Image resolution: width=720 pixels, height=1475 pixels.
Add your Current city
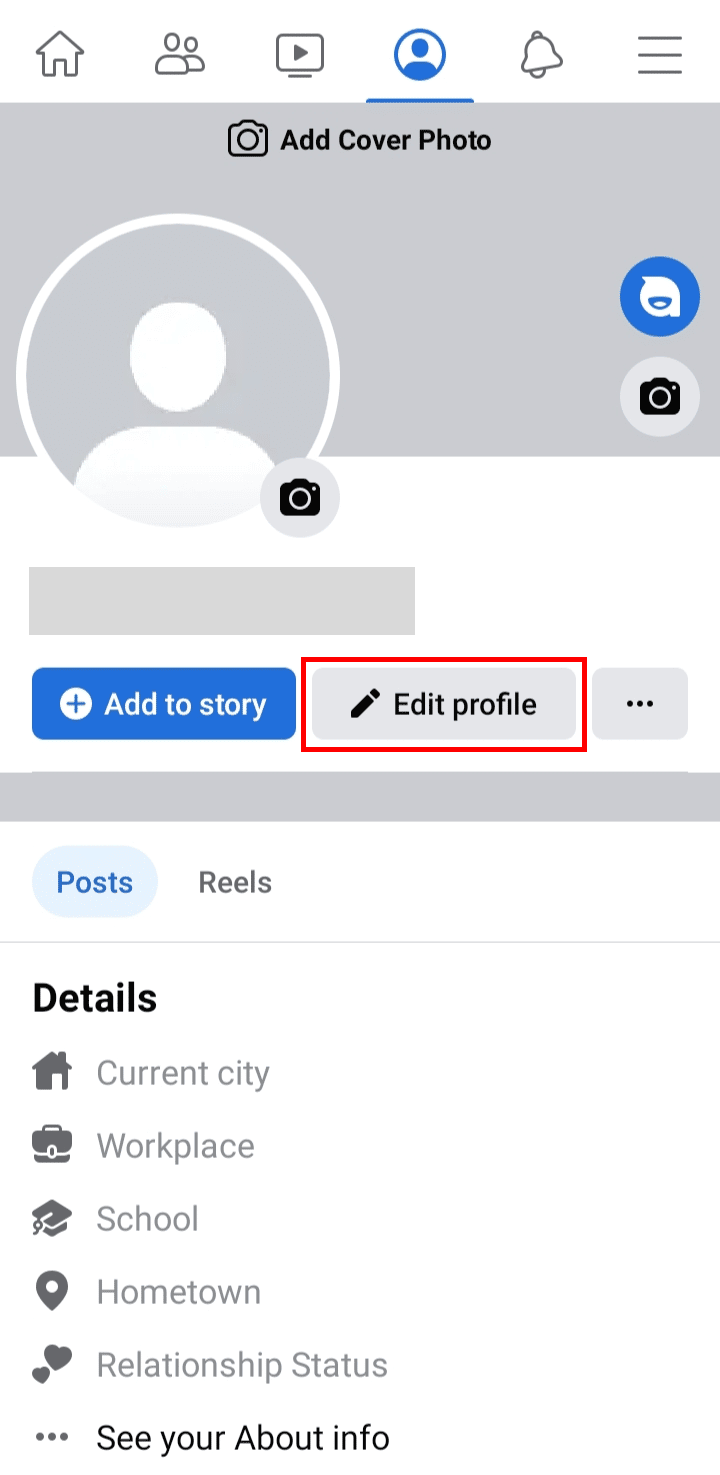pos(183,1073)
